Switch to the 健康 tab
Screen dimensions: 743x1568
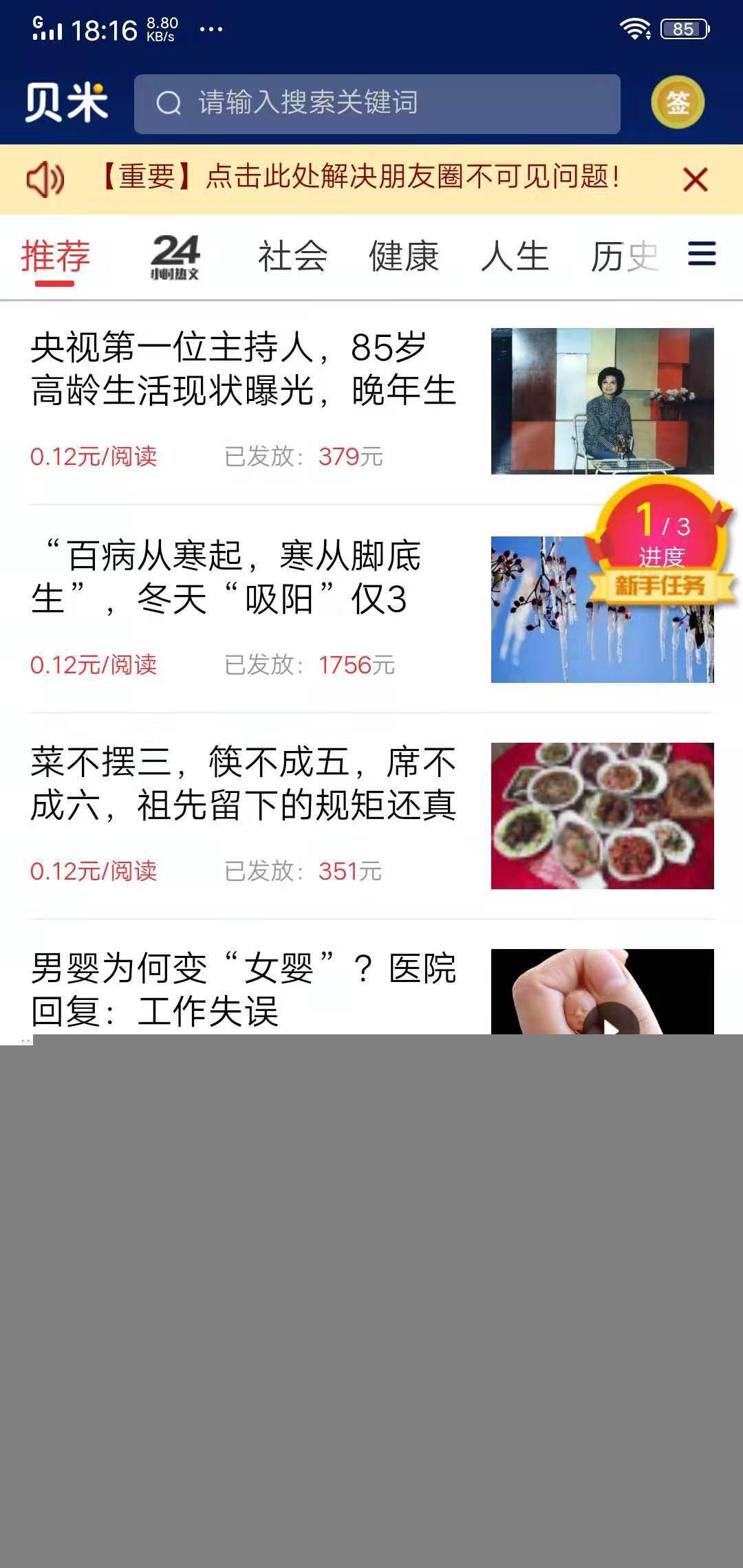click(405, 254)
